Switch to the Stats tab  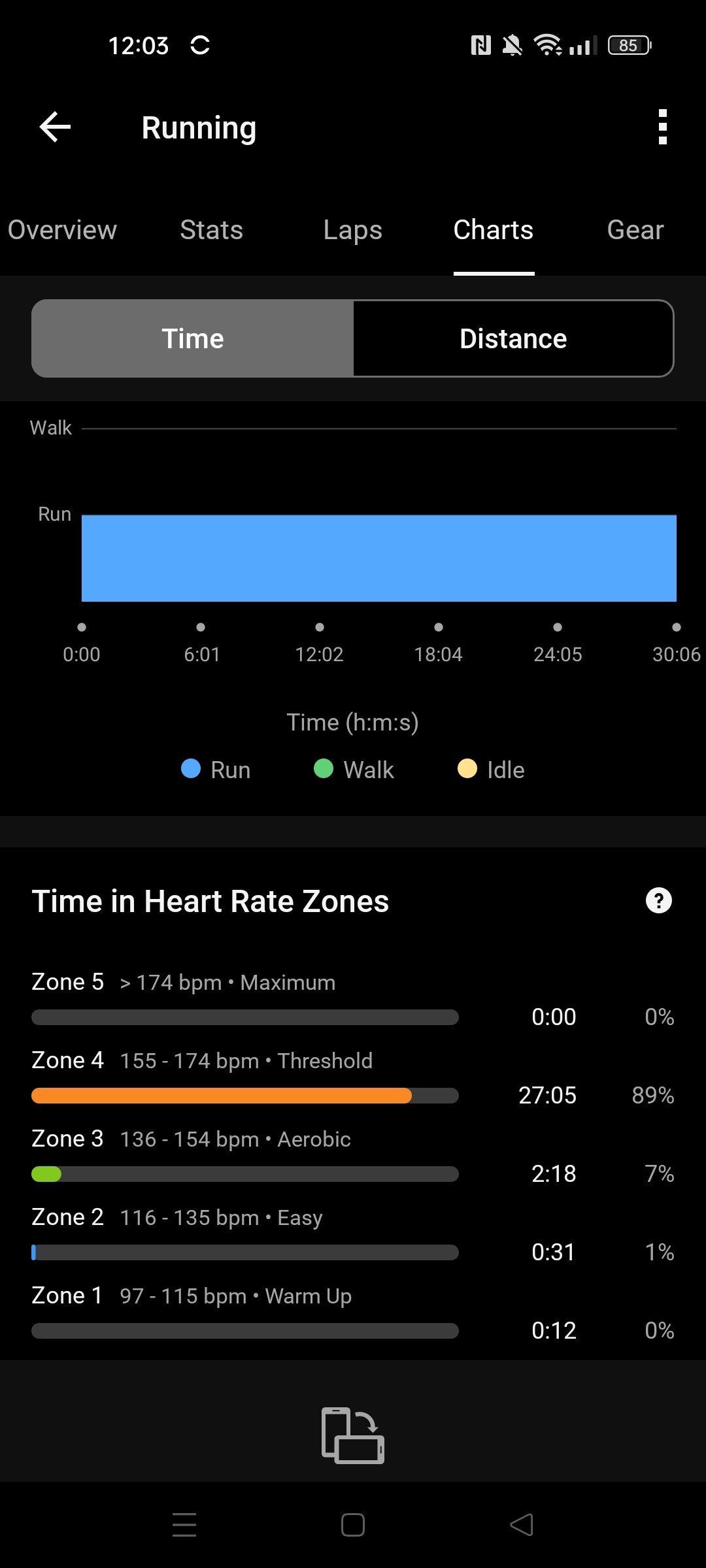click(x=211, y=230)
